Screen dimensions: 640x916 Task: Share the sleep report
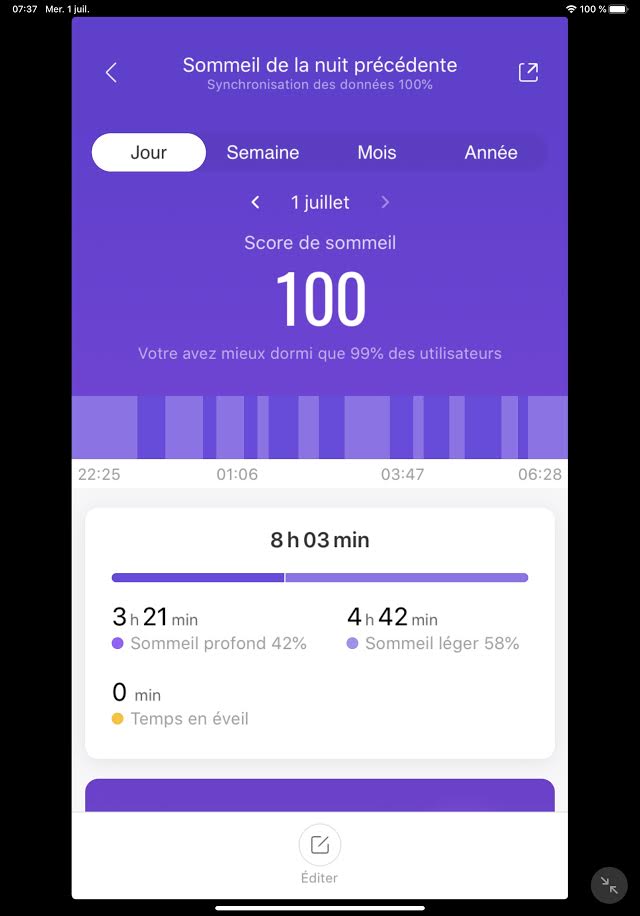click(528, 72)
